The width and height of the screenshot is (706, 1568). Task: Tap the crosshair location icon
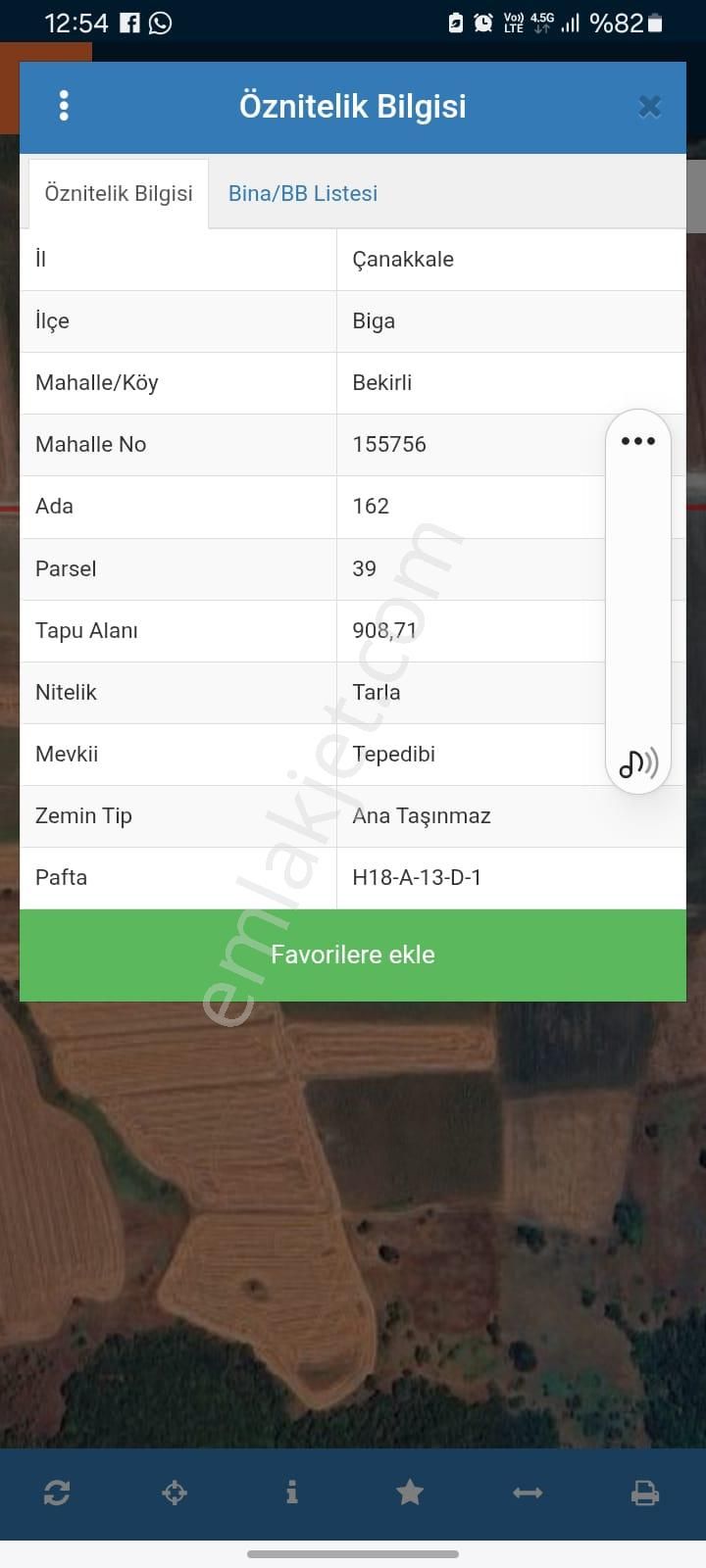pyautogui.click(x=175, y=1493)
